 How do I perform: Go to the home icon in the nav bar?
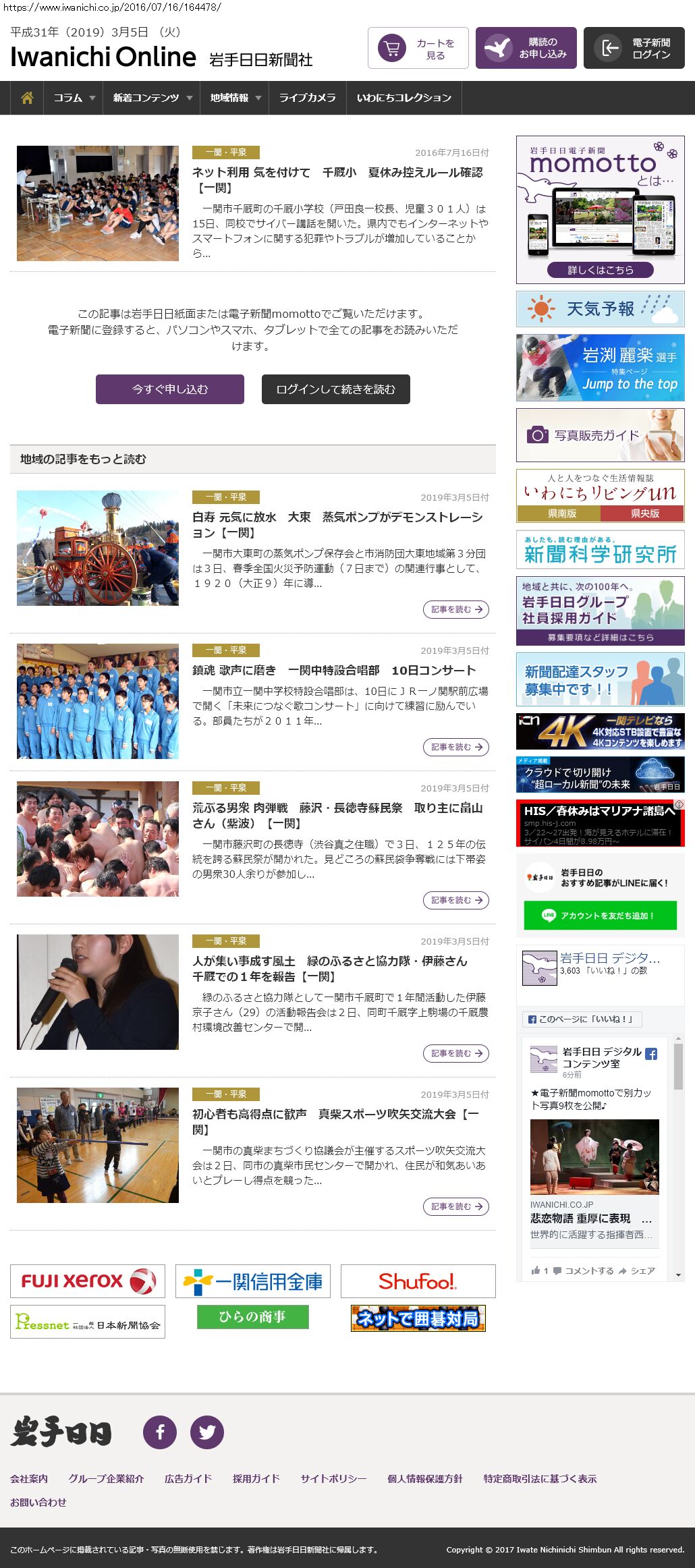[x=27, y=98]
